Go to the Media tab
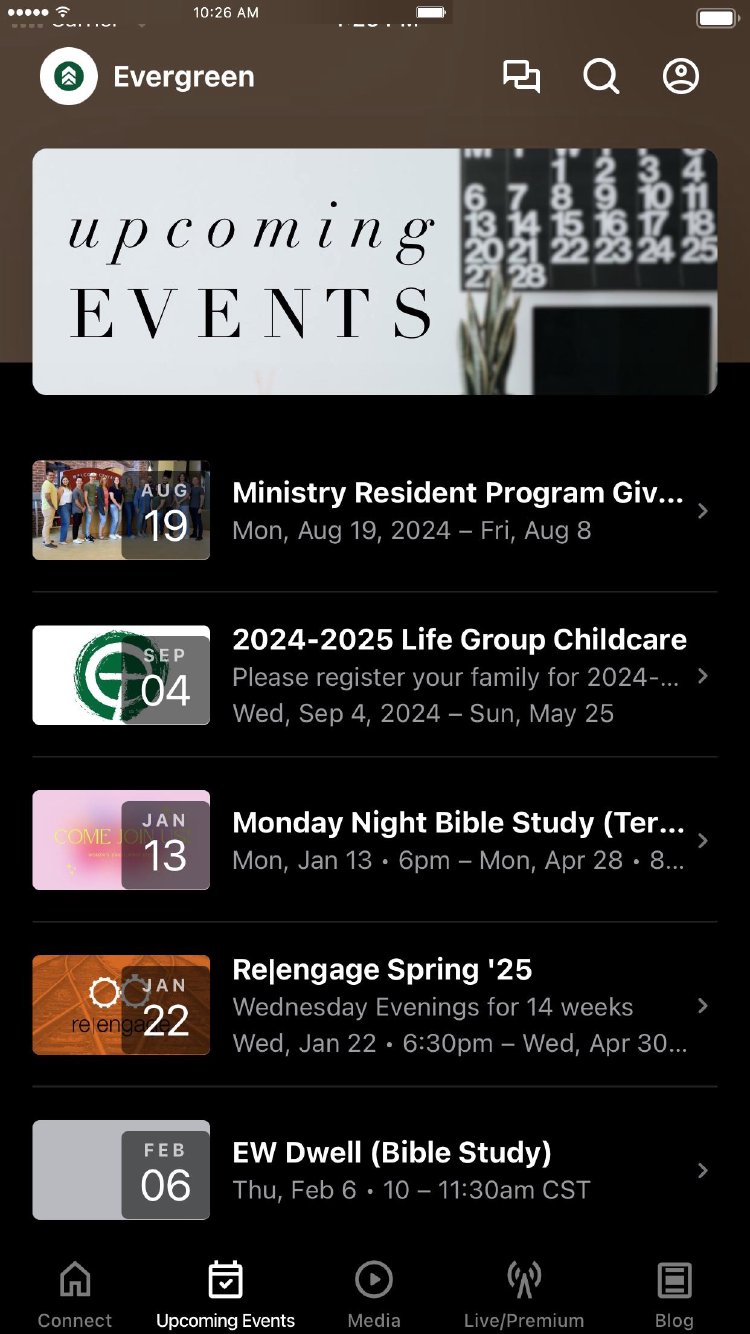Image resolution: width=750 pixels, height=1334 pixels. point(374,1294)
